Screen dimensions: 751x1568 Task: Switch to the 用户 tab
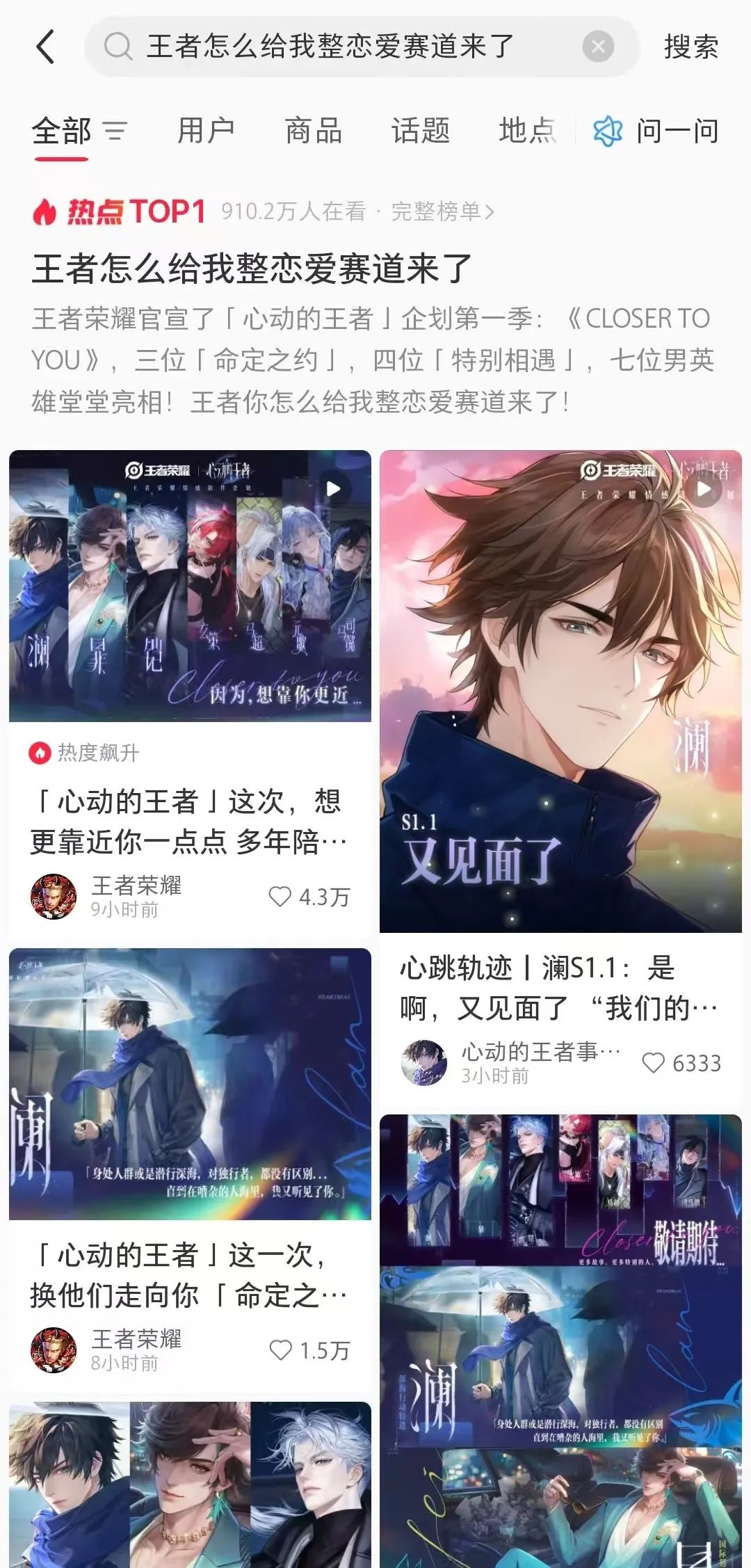206,131
